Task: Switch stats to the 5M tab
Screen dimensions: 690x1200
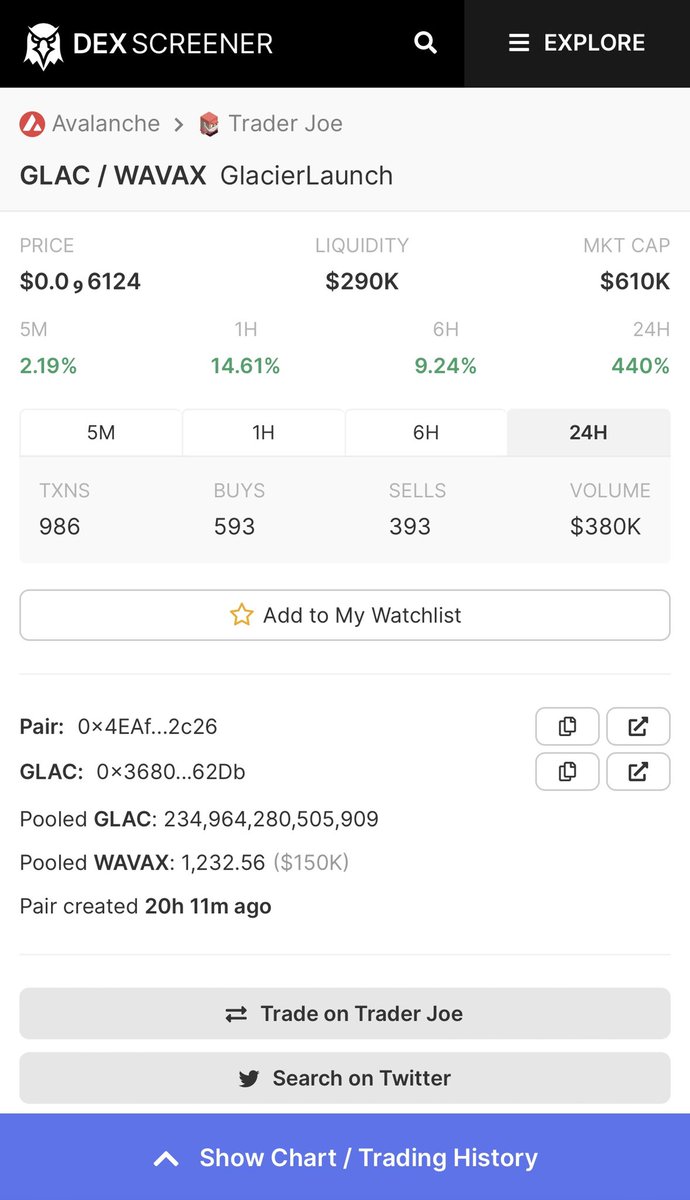Action: point(101,433)
